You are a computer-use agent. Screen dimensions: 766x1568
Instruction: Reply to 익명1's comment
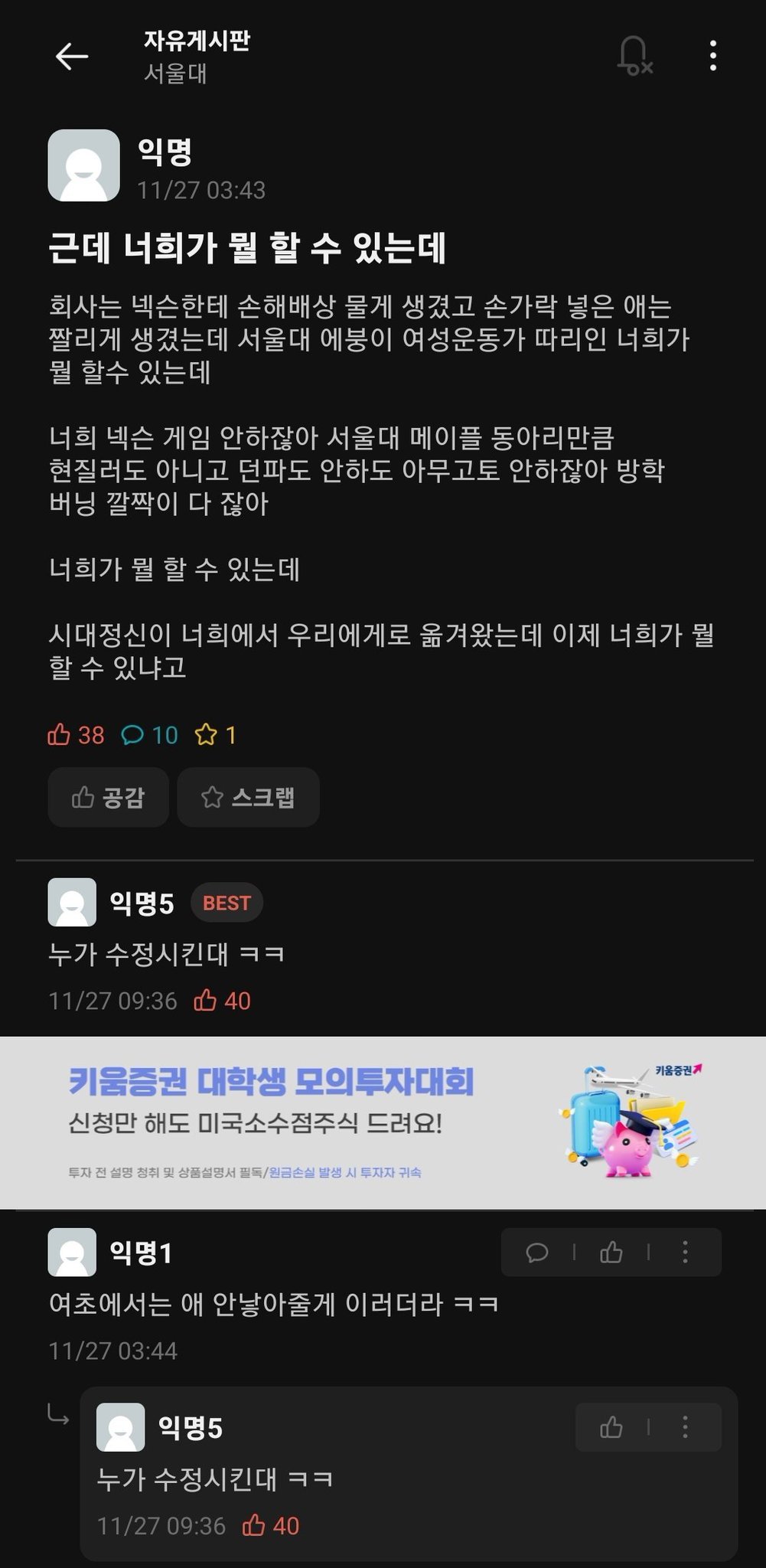tap(537, 1253)
